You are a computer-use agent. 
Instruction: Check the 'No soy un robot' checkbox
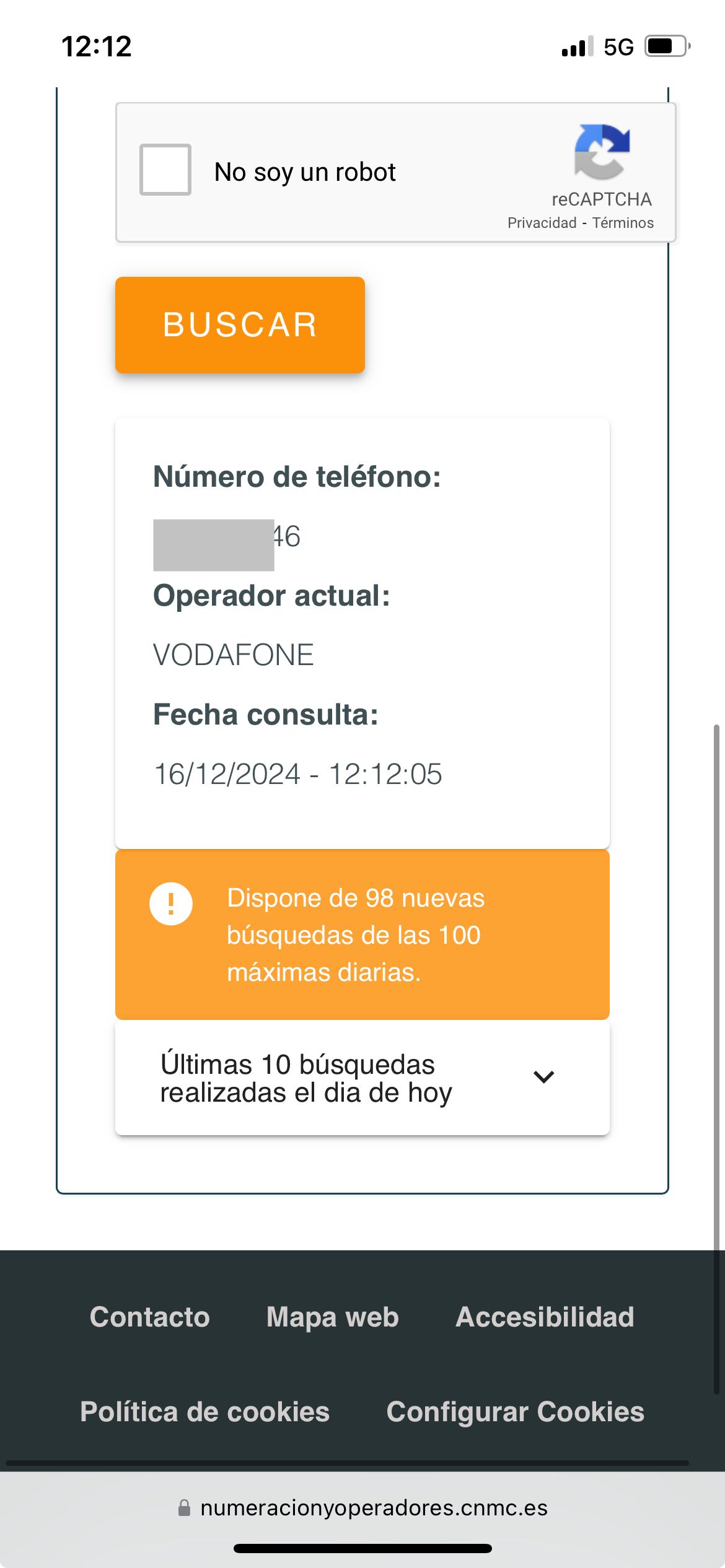tap(165, 170)
